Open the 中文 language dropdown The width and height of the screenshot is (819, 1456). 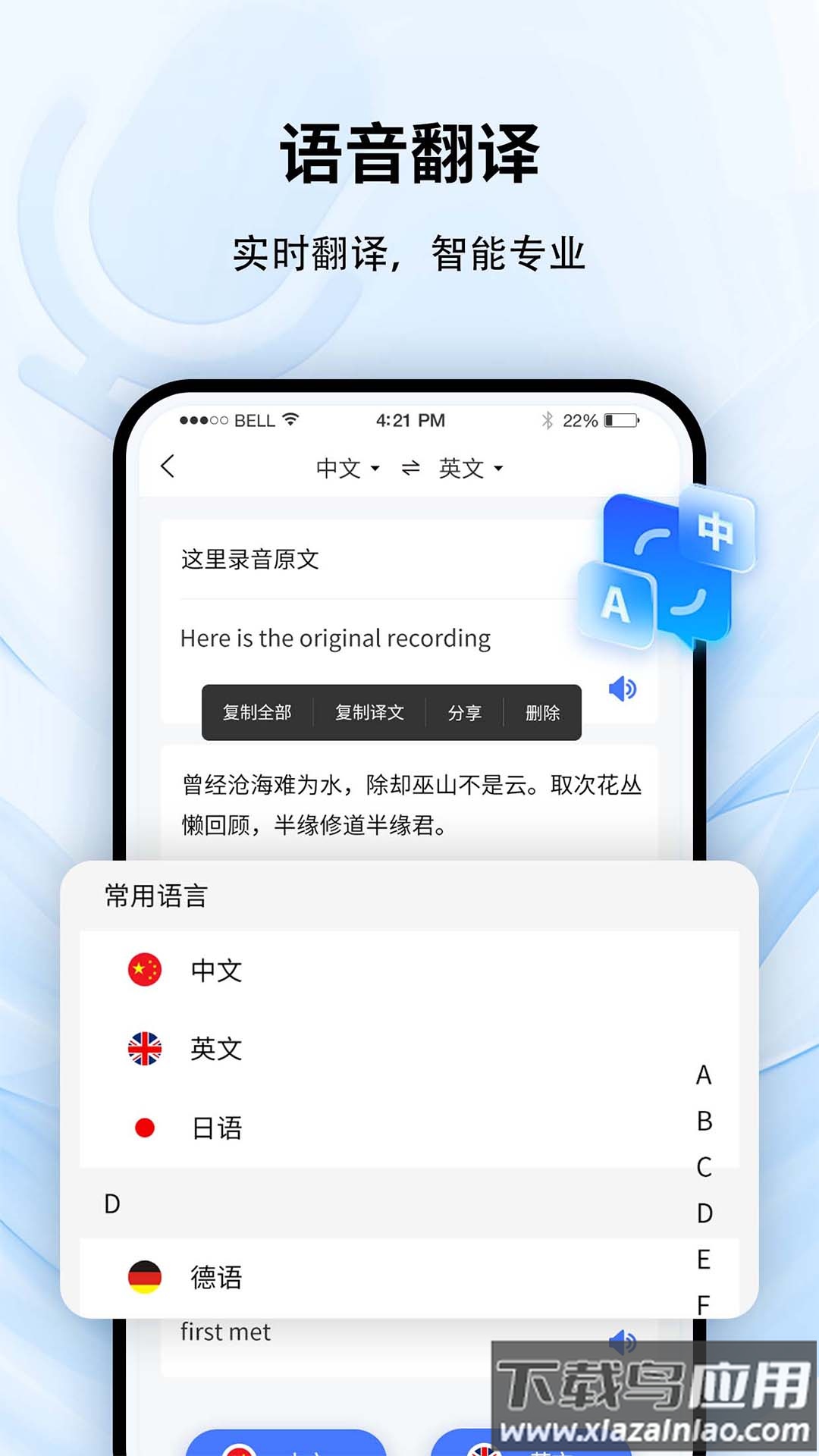[345, 468]
